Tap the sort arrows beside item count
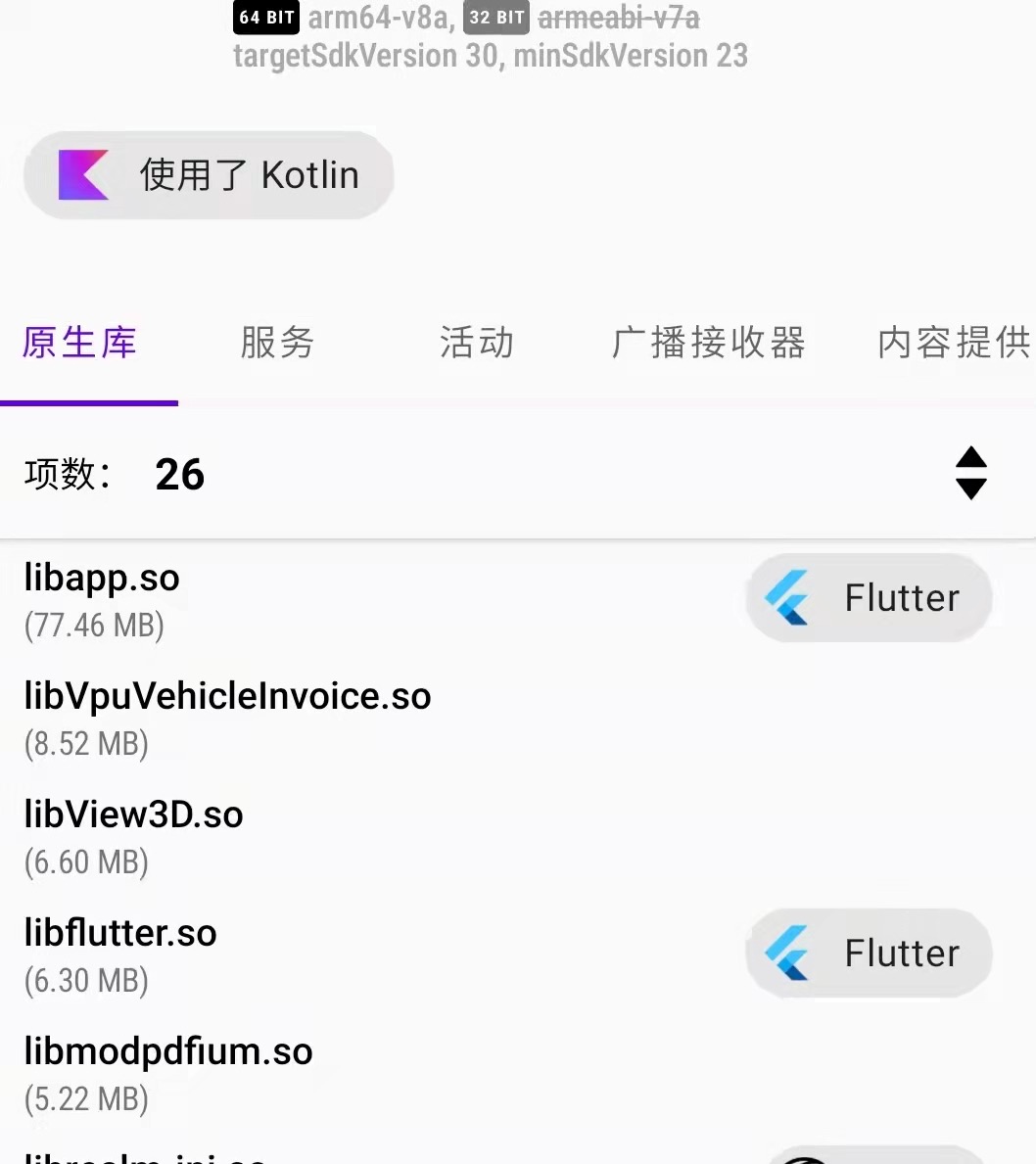 click(x=970, y=474)
